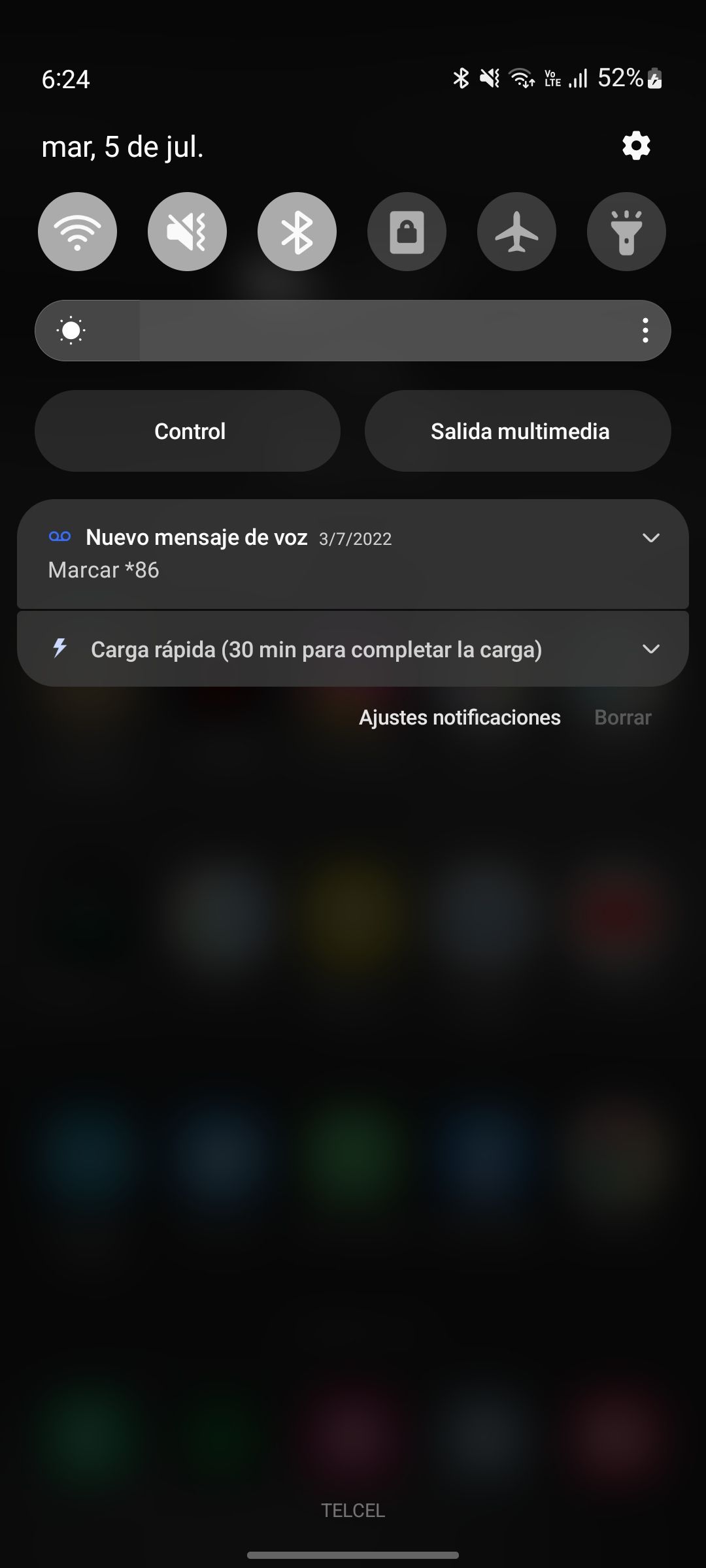Viewport: 706px width, 1568px height.
Task: Toggle screen rotation lock
Action: 407,231
